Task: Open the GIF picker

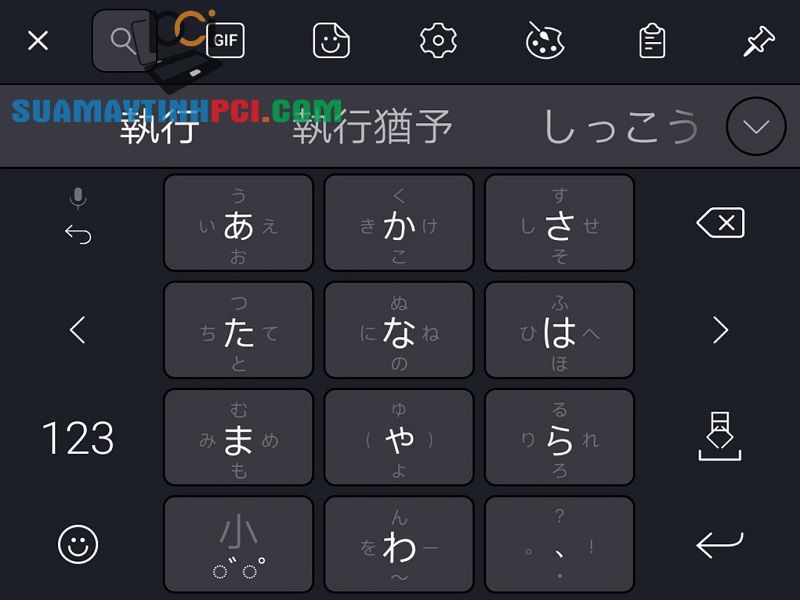Action: 225,41
